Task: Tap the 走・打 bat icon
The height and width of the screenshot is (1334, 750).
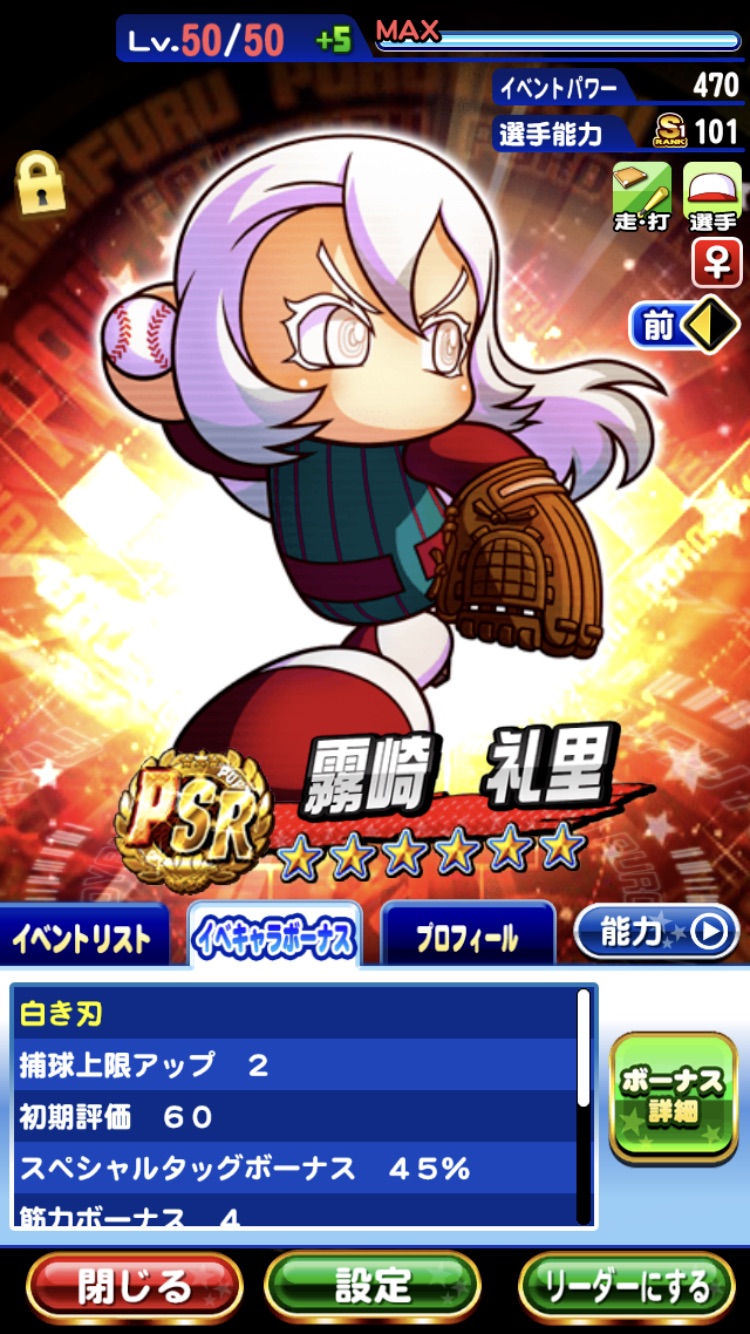Action: pyautogui.click(x=642, y=197)
